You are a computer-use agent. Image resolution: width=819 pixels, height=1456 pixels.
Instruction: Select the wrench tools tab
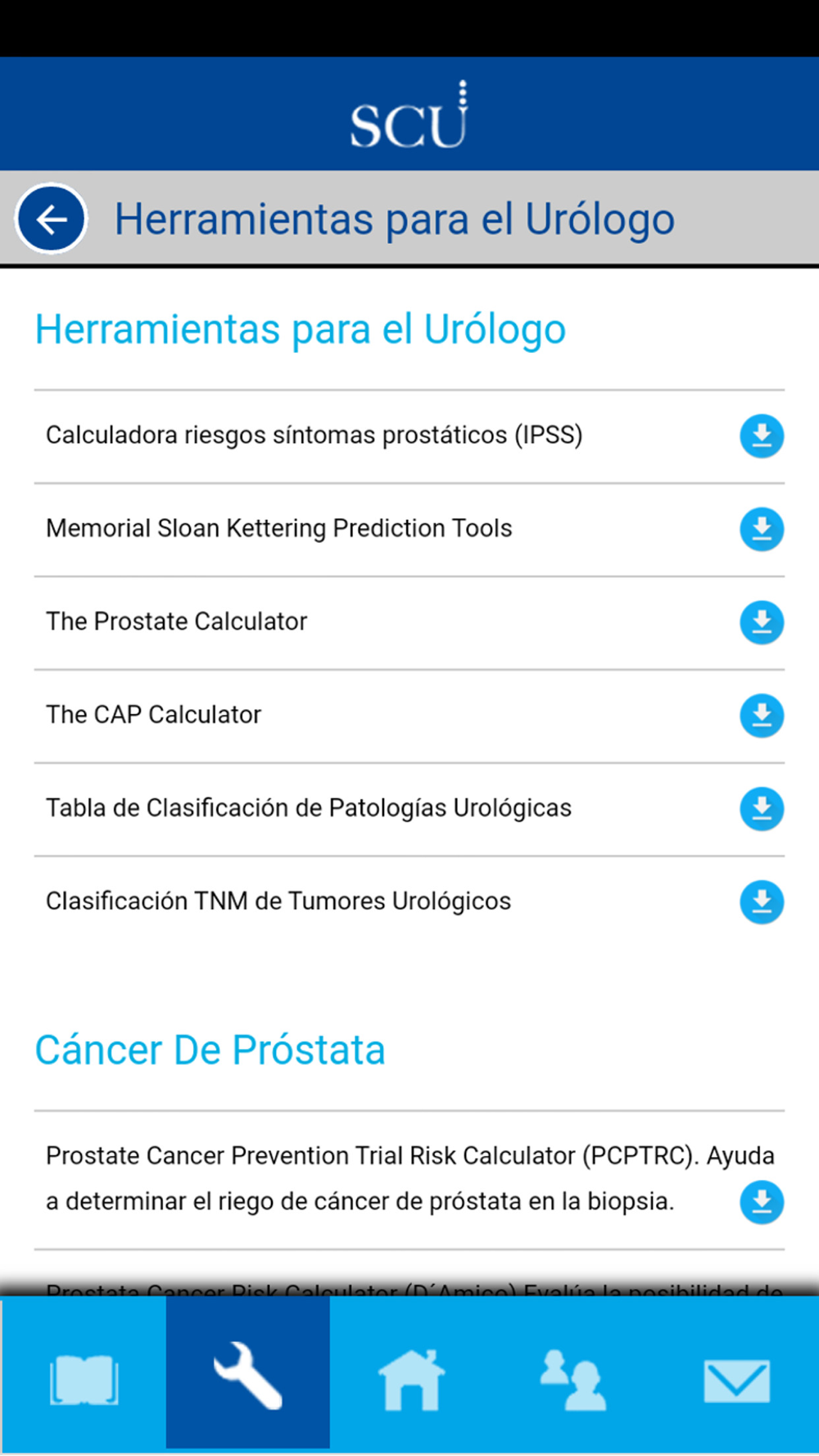coord(248,1376)
